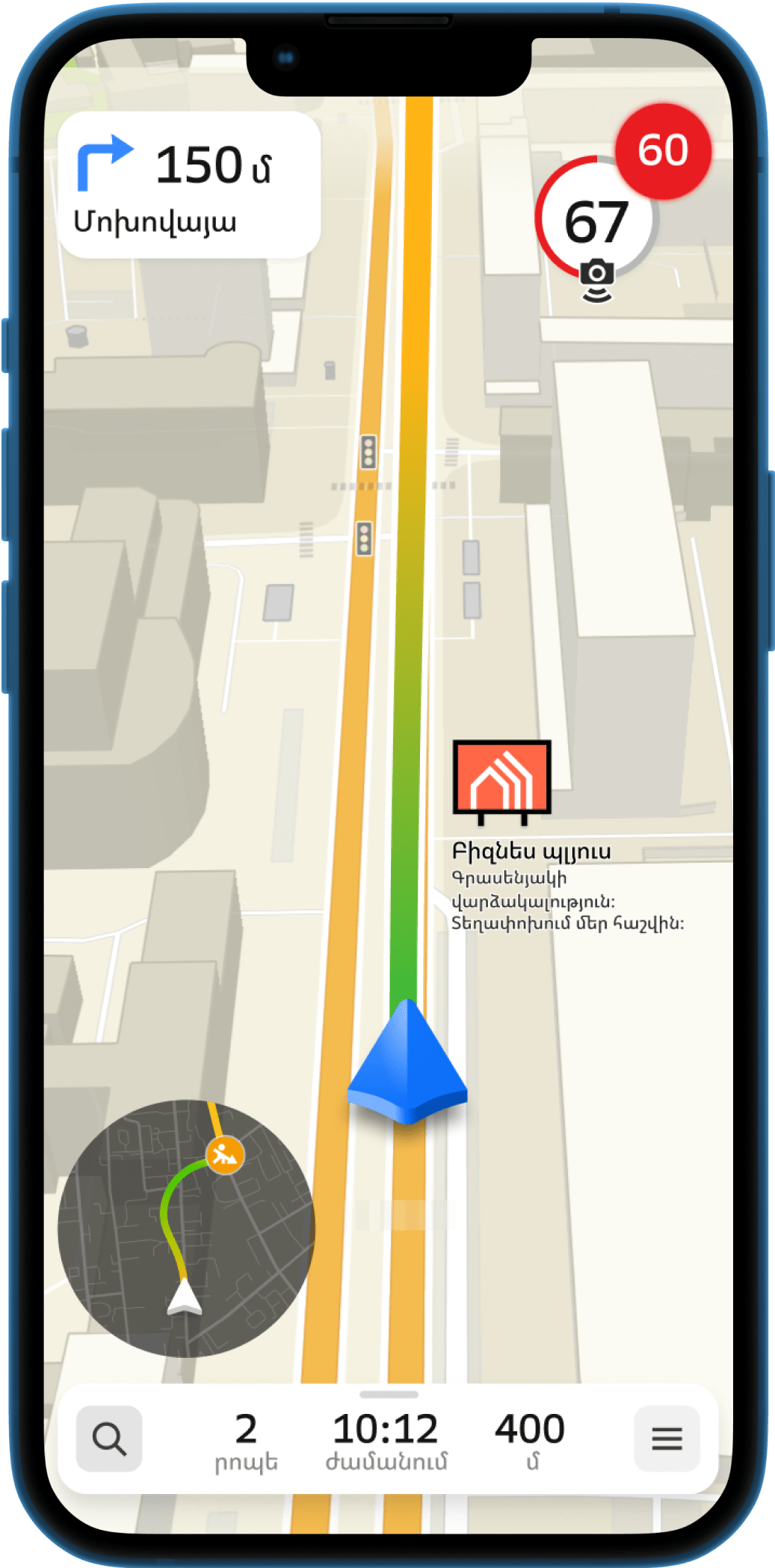Screen dimensions: 775x1568
Task: Tap the orange Բիզնես պլյուս billboard ad
Action: 502,778
